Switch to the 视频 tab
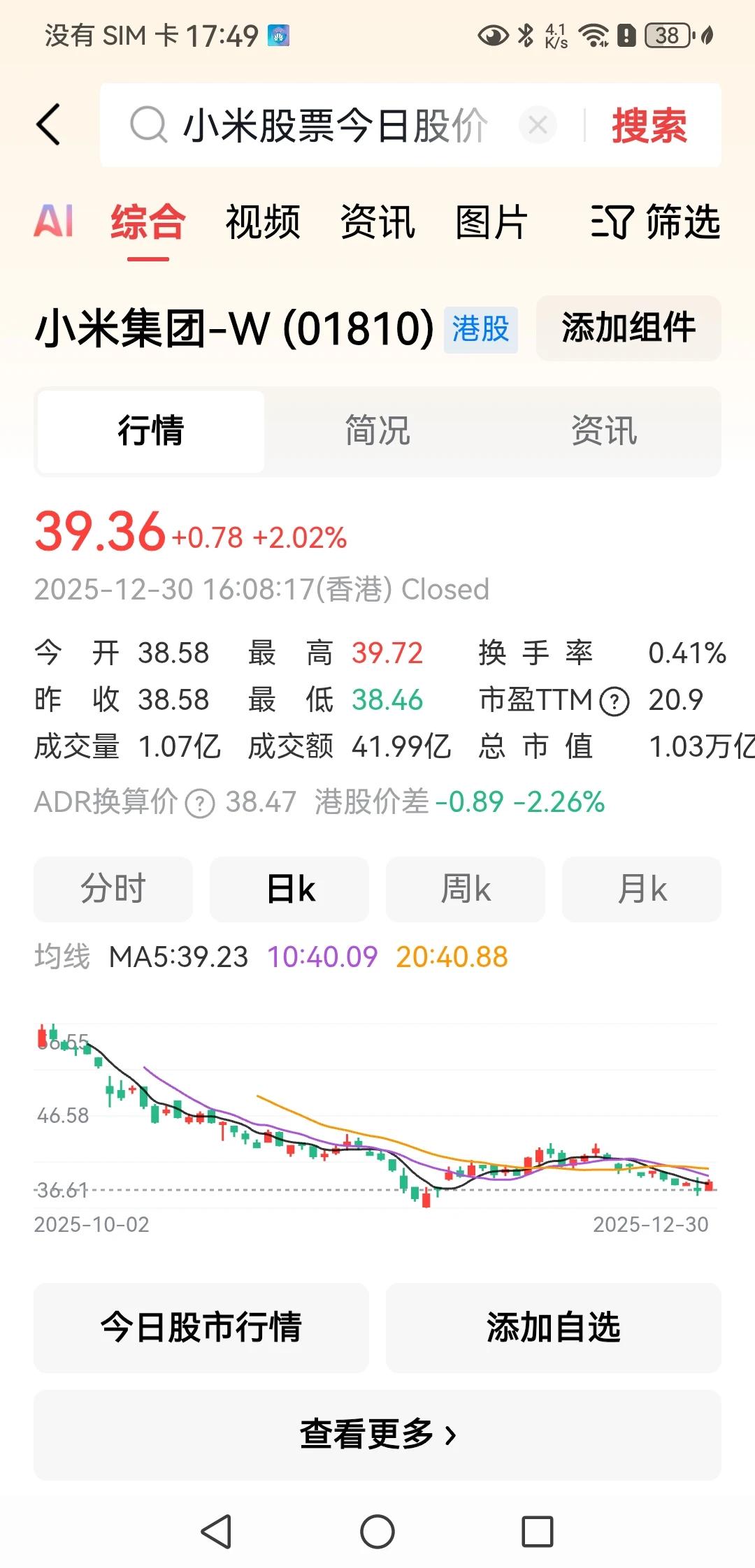 pyautogui.click(x=262, y=222)
